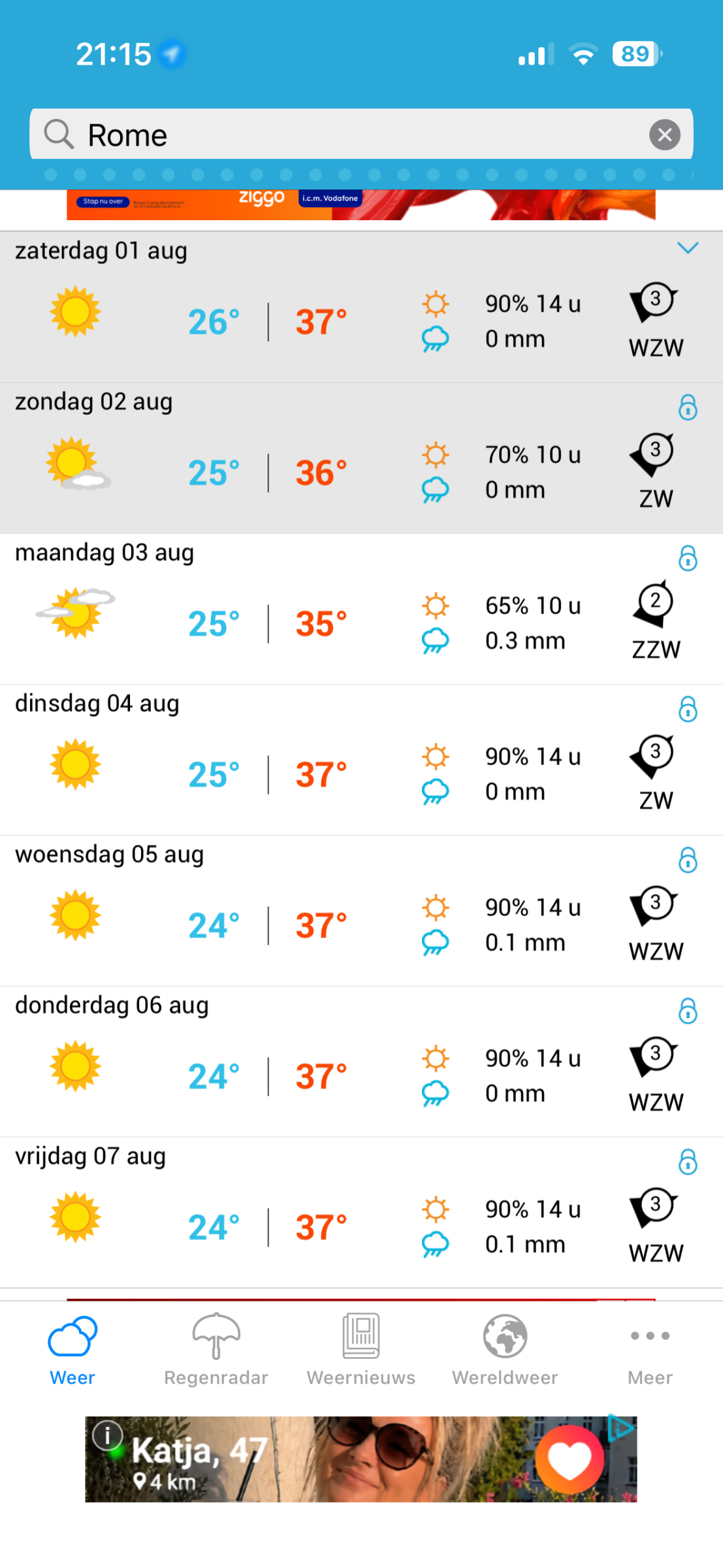This screenshot has width=723, height=1568.
Task: Open zaterdag 01 aug forecast row
Action: click(361, 307)
